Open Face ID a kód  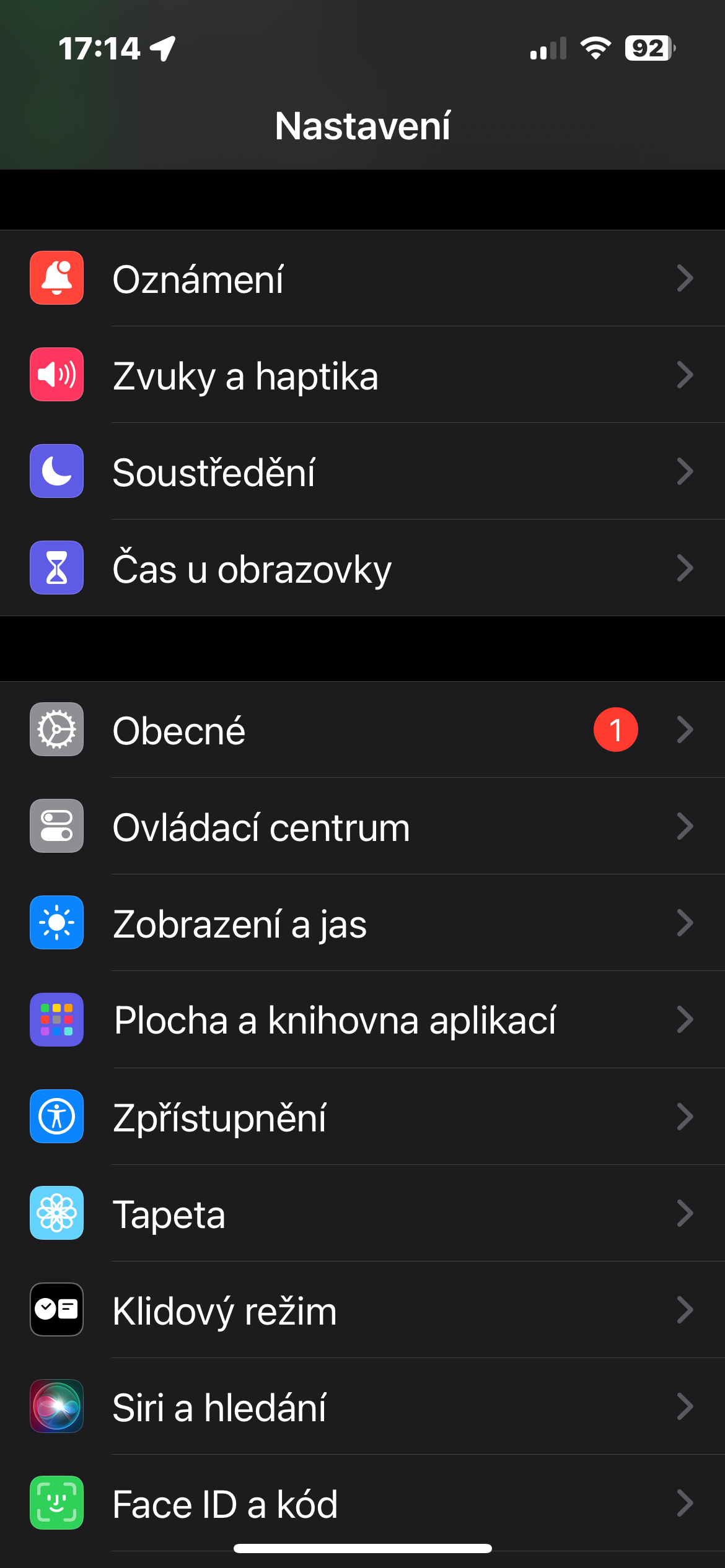tap(362, 1503)
